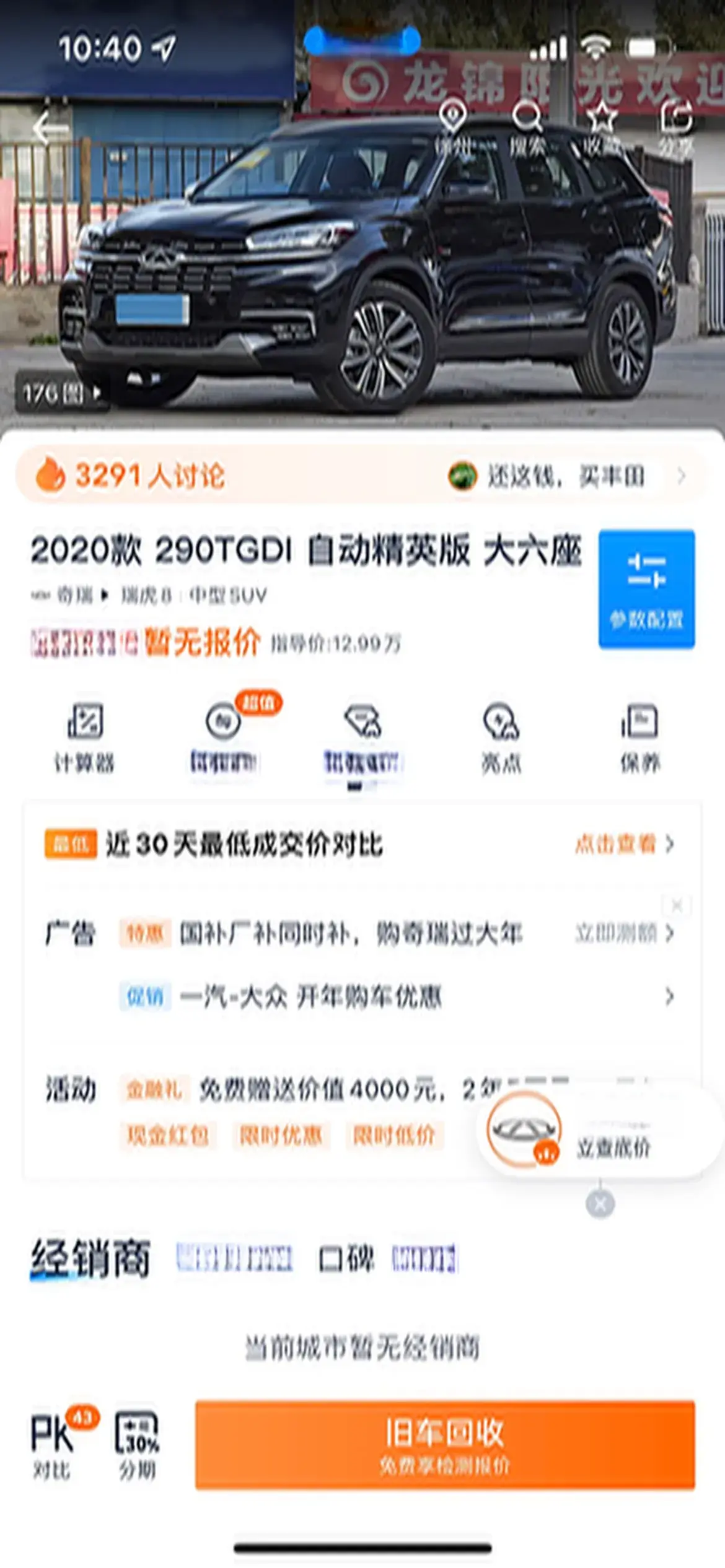Dismiss the floating 立查底价 bubble
The width and height of the screenshot is (725, 1568).
pyautogui.click(x=600, y=1204)
